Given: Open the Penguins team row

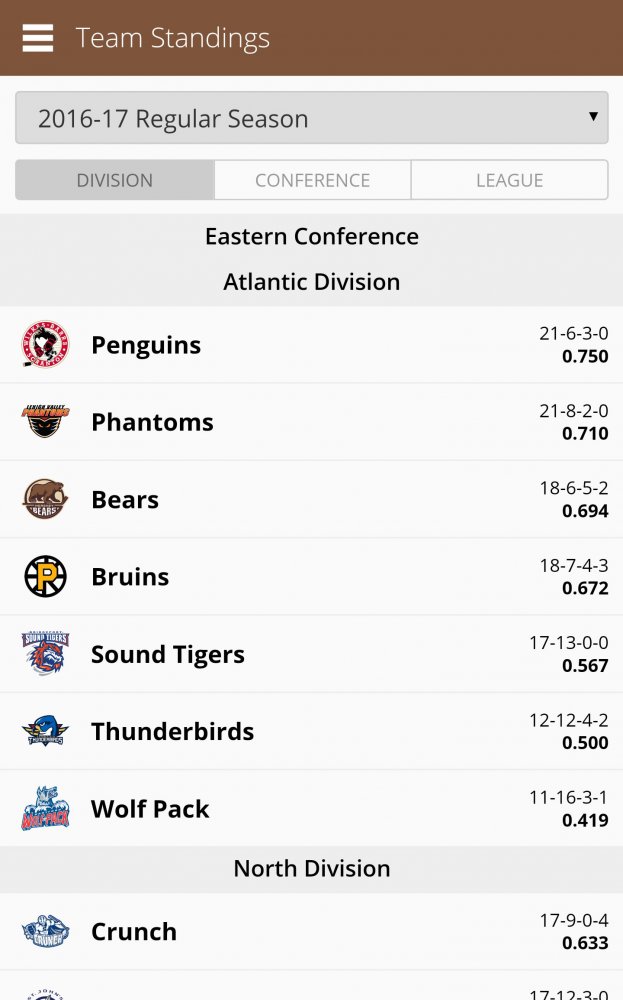Looking at the screenshot, I should pyautogui.click(x=311, y=345).
